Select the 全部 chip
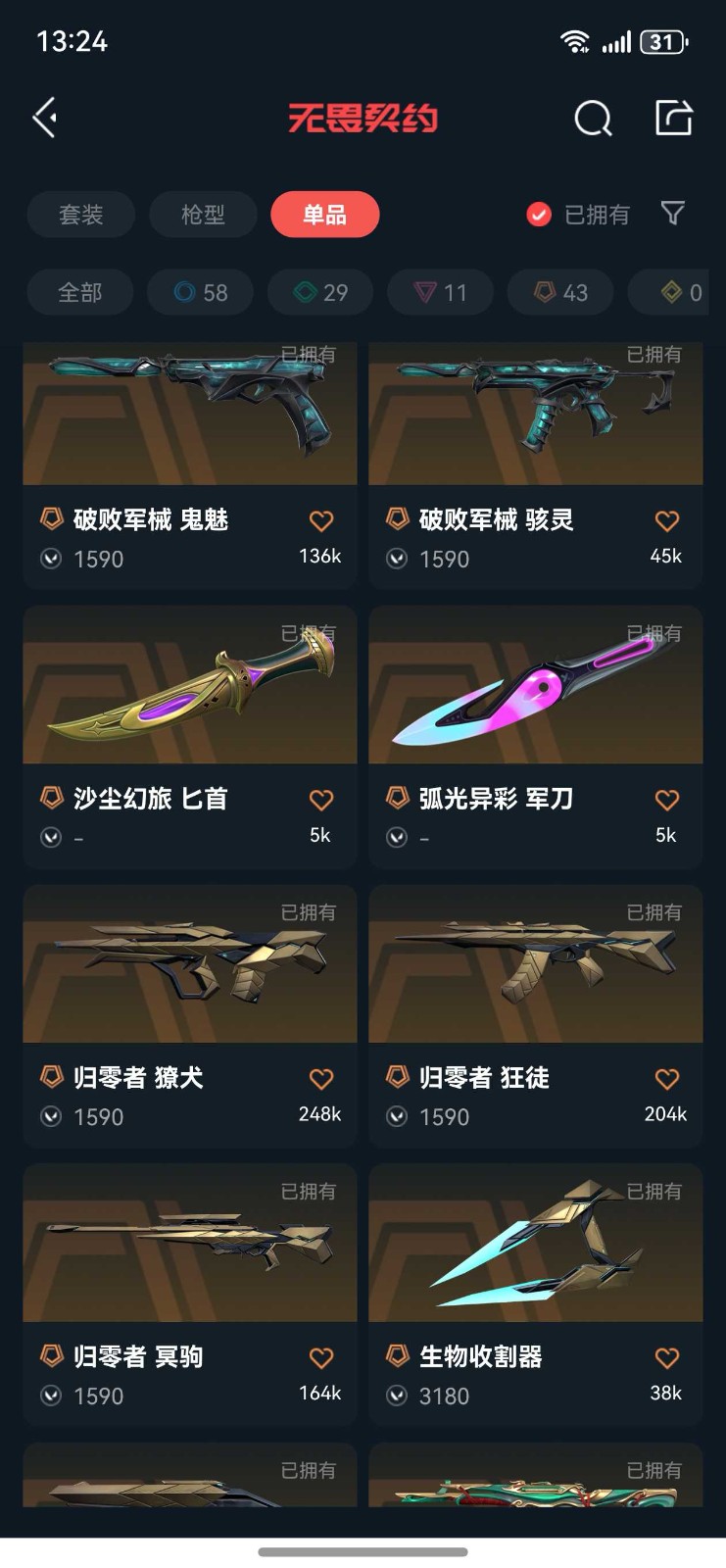This screenshot has height=1568, width=726. pyautogui.click(x=80, y=293)
